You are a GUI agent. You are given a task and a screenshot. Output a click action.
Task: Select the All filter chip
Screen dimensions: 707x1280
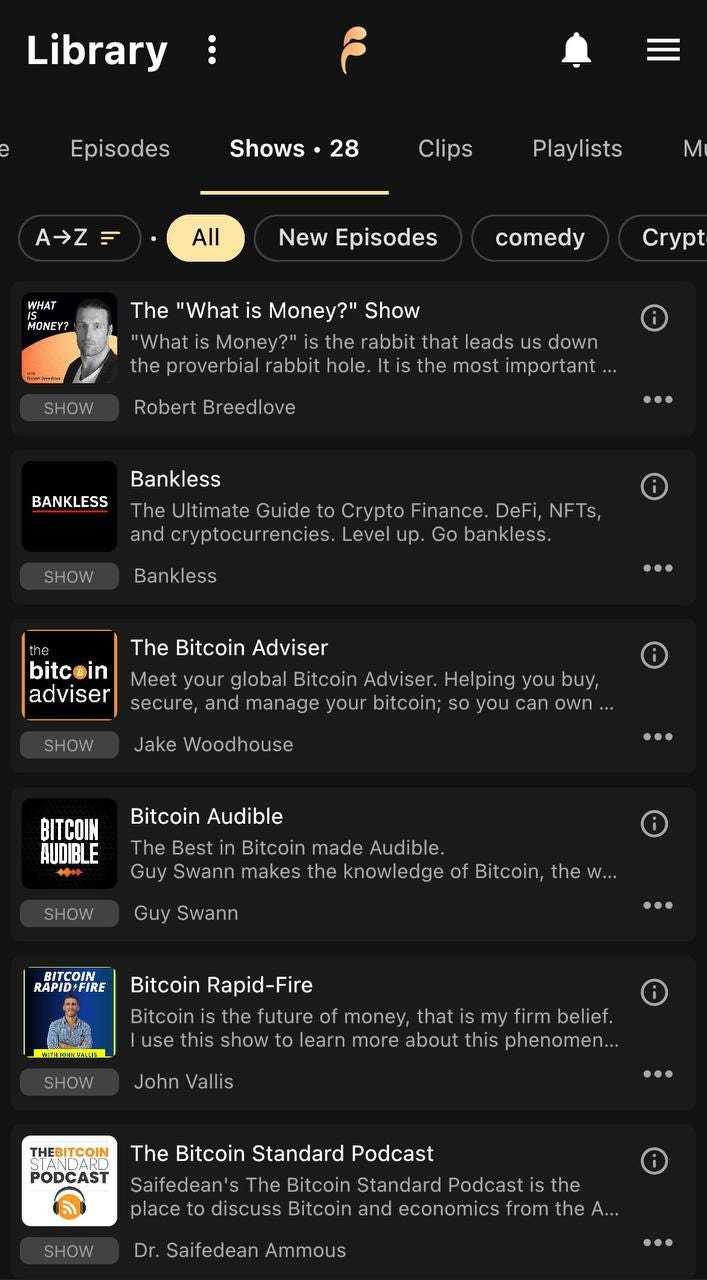tap(205, 238)
